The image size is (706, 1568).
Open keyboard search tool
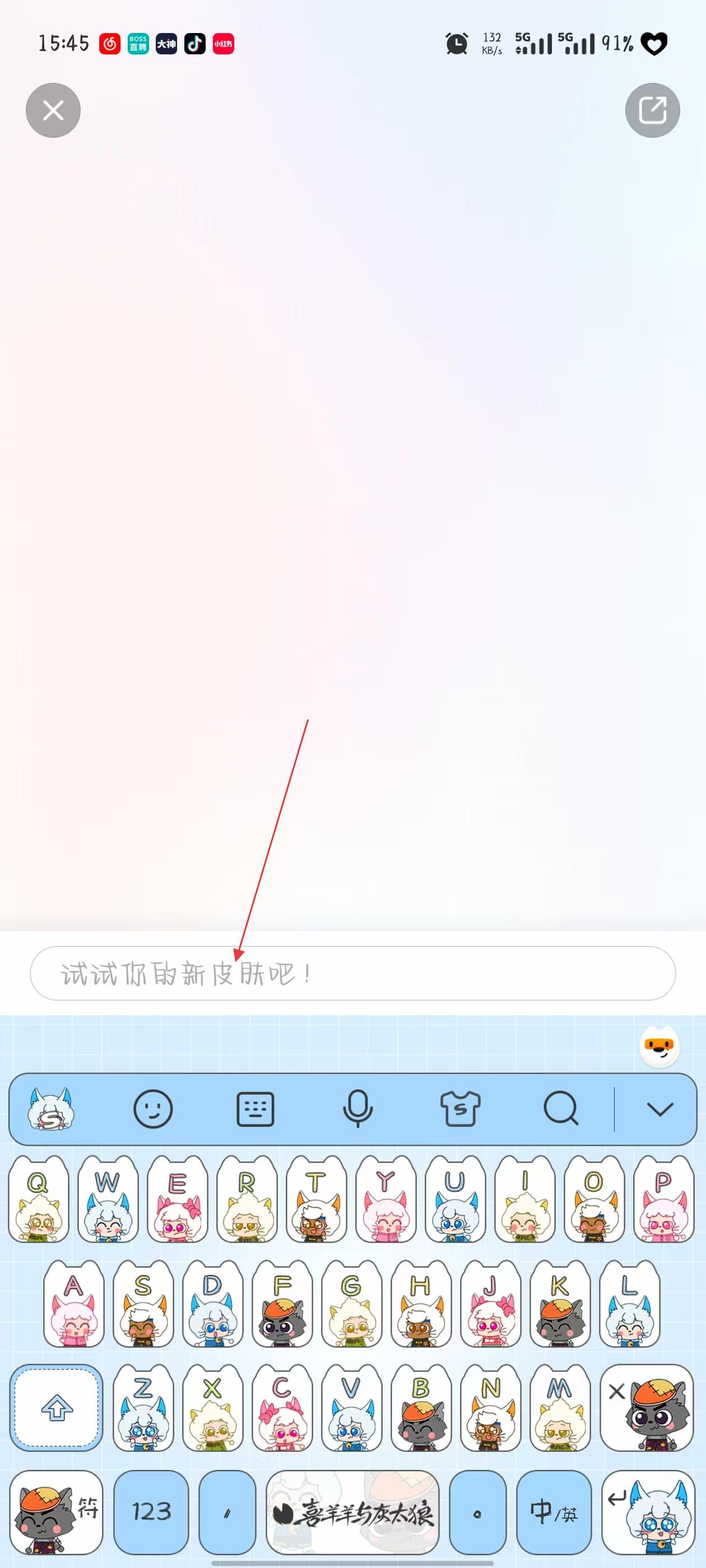[560, 1108]
